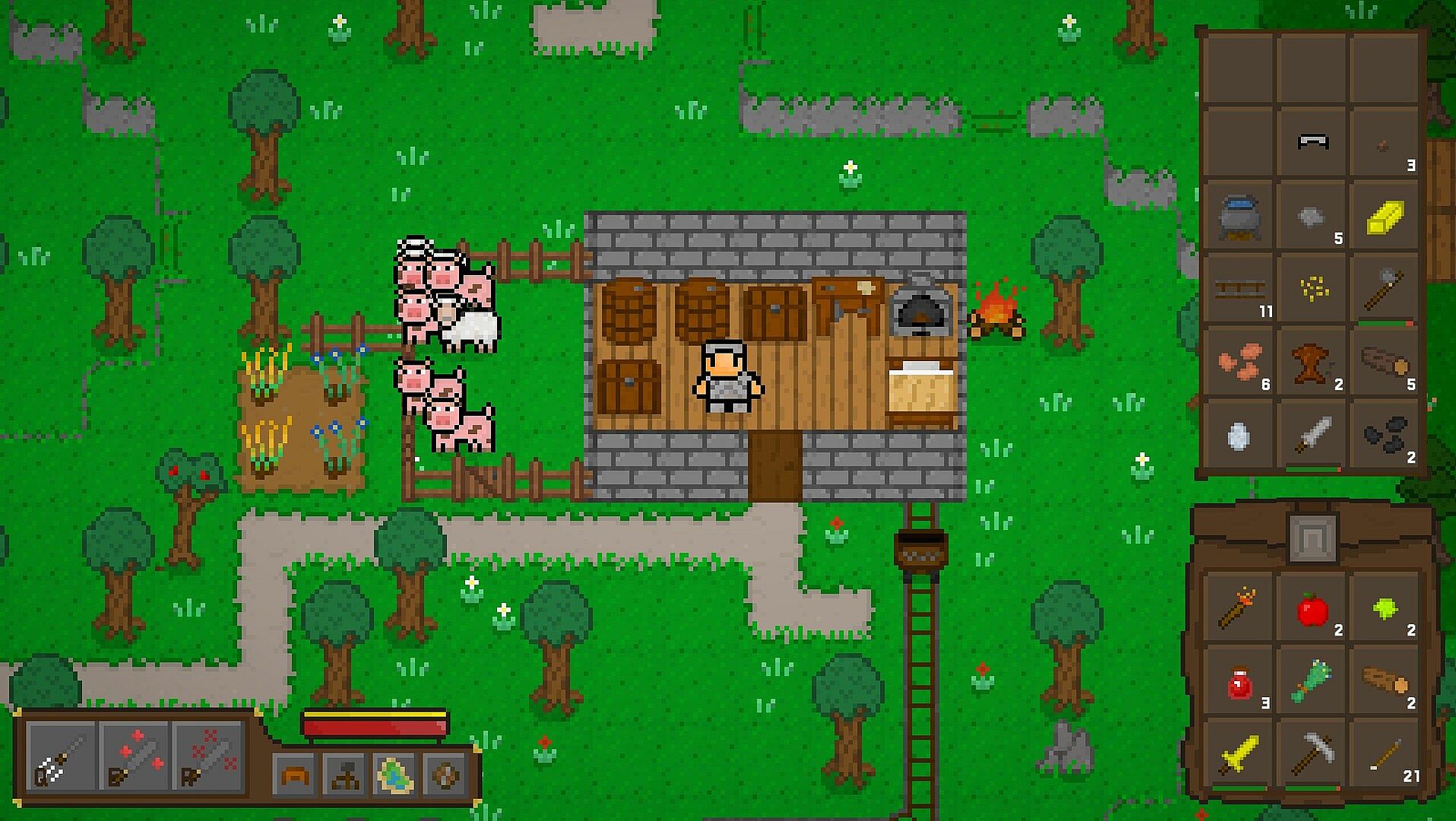Select the coal stack in inventory
The height and width of the screenshot is (821, 1456).
[x=1385, y=435]
